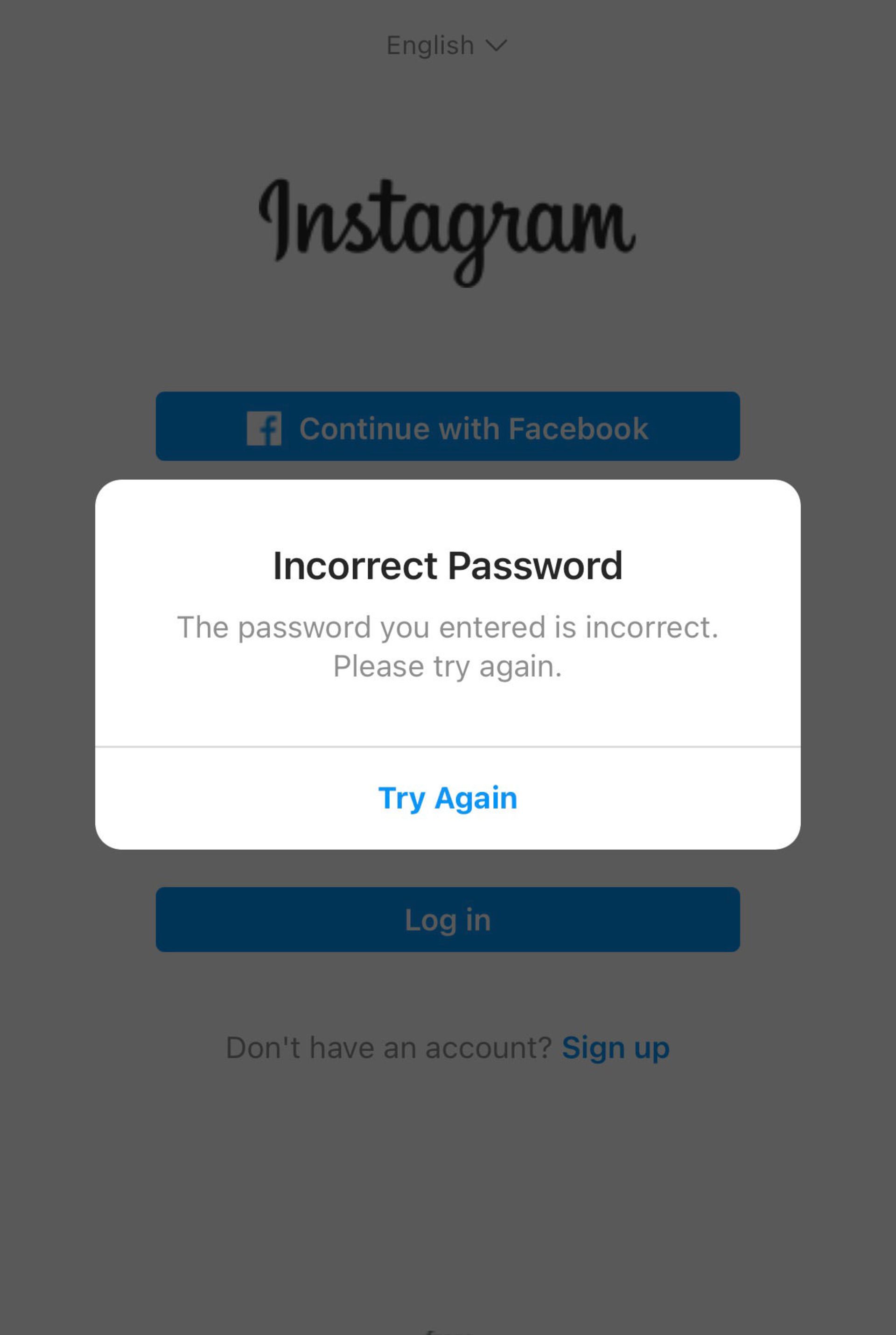Open the English language dropdown
This screenshot has height=1335, width=896.
[446, 46]
